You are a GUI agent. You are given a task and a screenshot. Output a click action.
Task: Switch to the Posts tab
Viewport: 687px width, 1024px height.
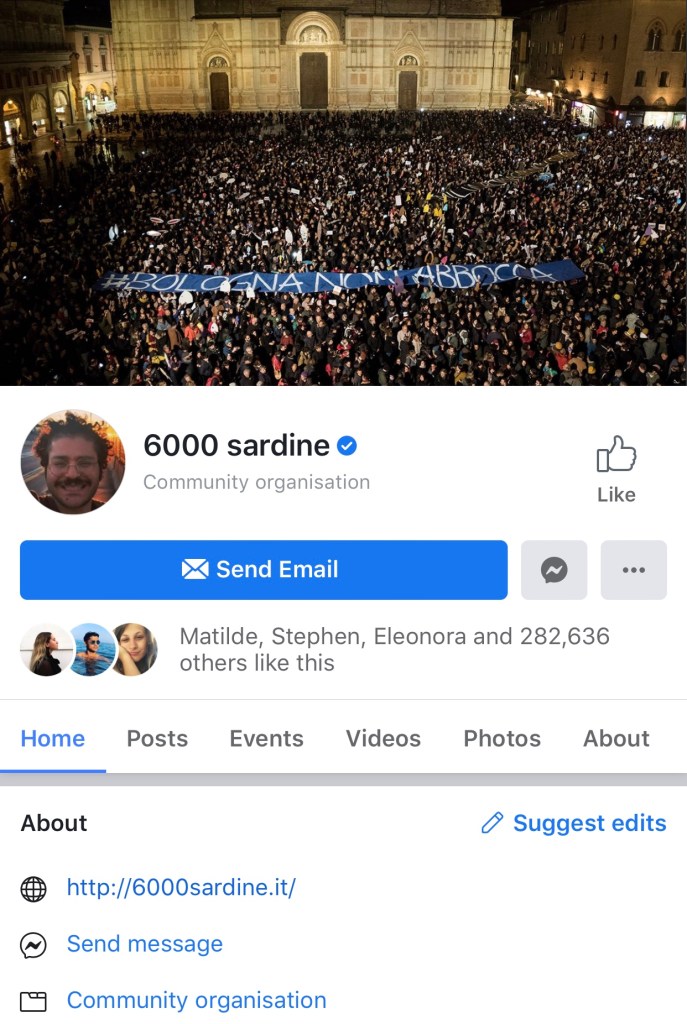pos(157,739)
